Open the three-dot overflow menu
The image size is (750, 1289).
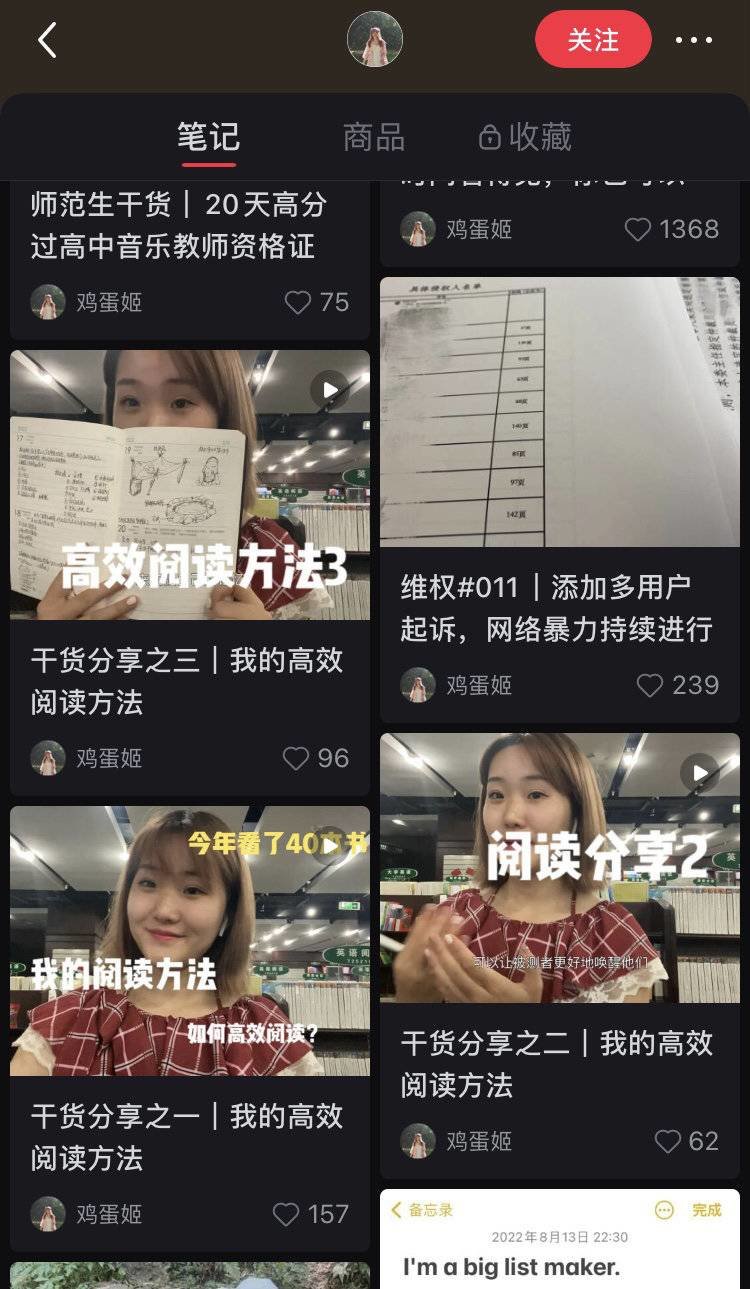[x=694, y=41]
